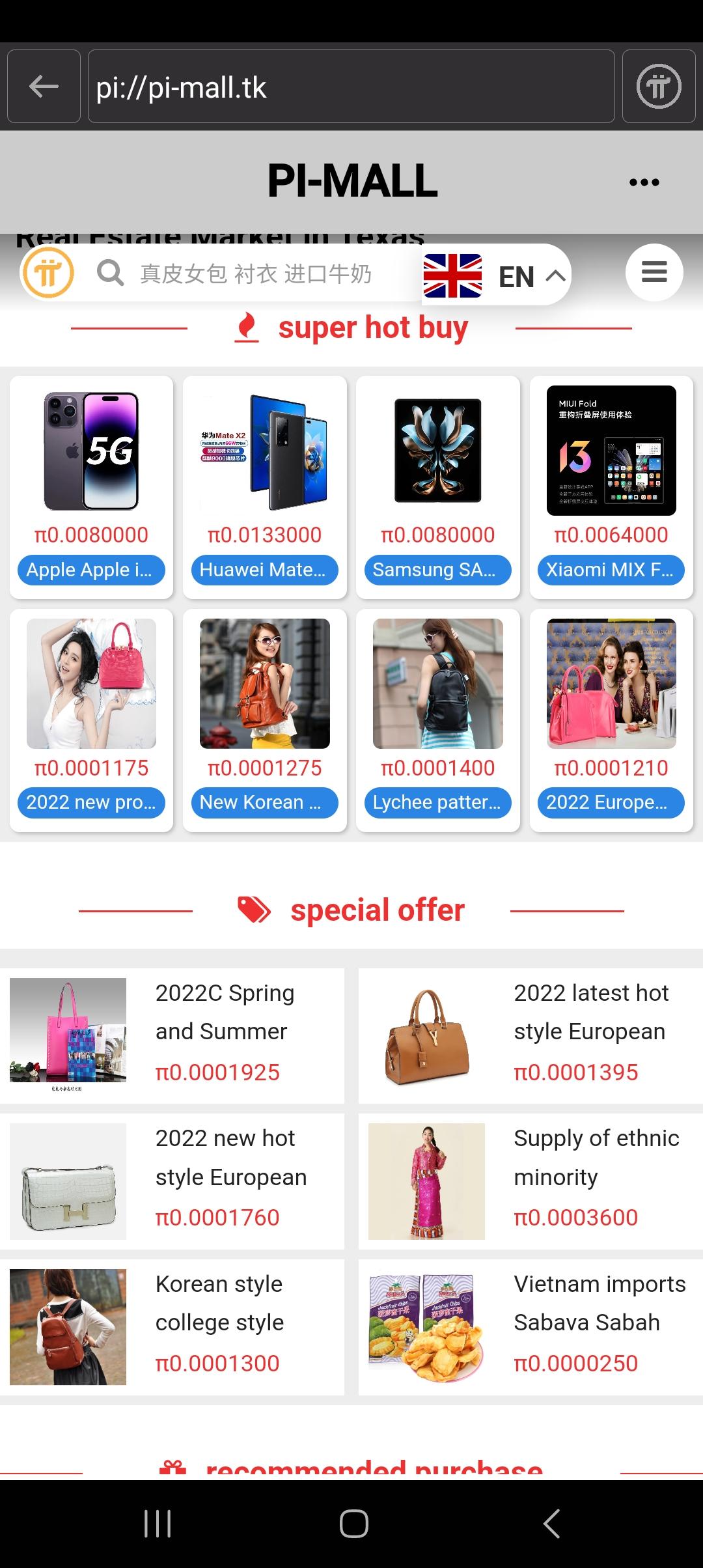Expand the EN language dropdown
The width and height of the screenshot is (703, 1568).
point(496,276)
